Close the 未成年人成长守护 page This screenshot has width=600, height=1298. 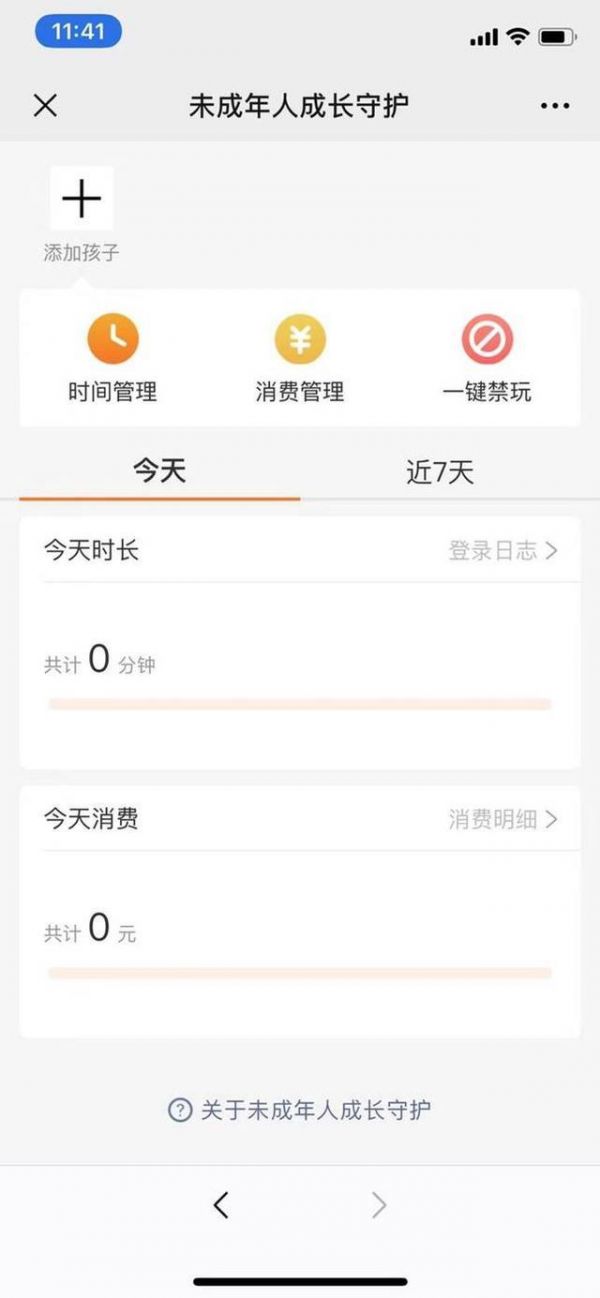pyautogui.click(x=45, y=106)
